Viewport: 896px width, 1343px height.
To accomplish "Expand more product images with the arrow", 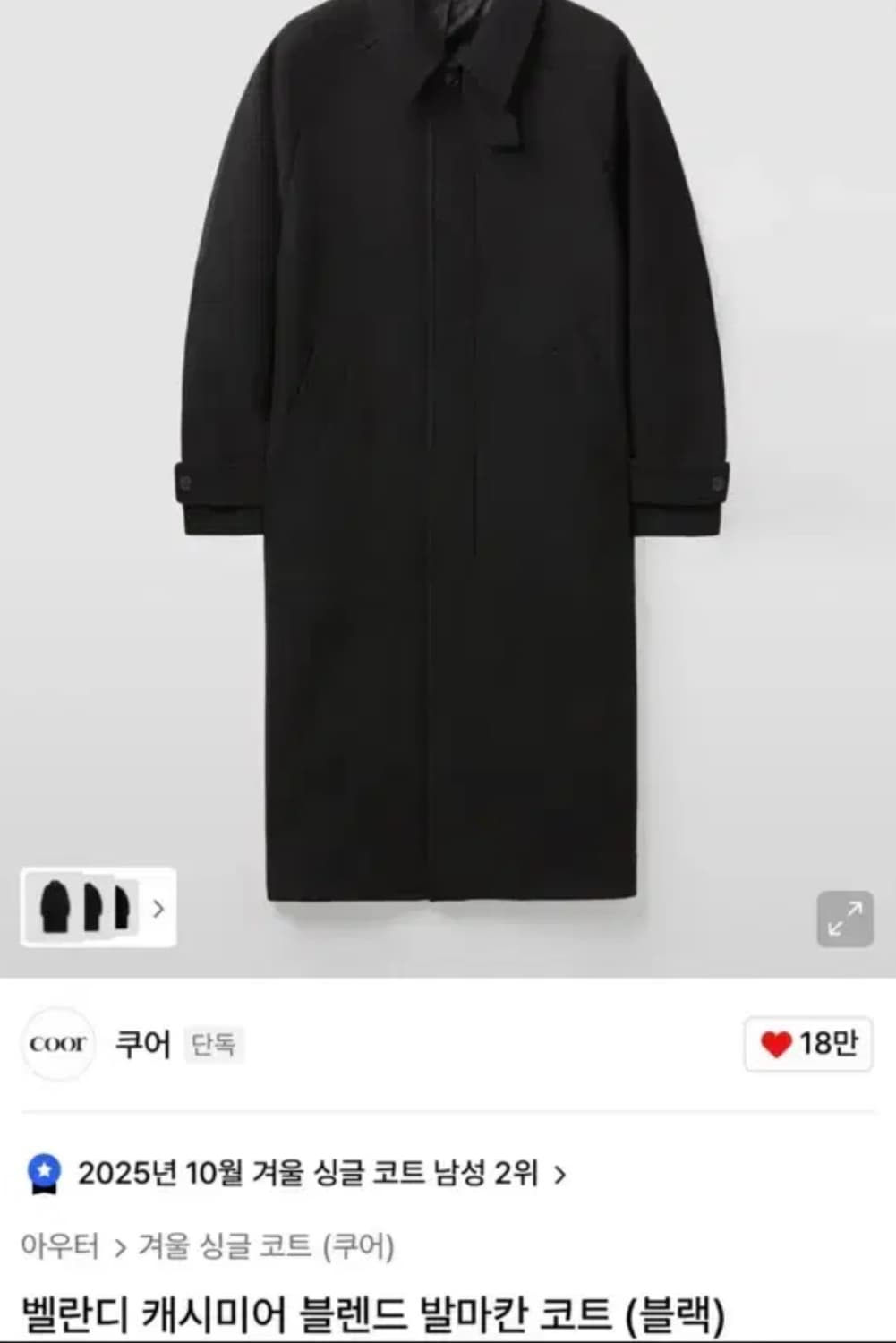I will click(161, 907).
